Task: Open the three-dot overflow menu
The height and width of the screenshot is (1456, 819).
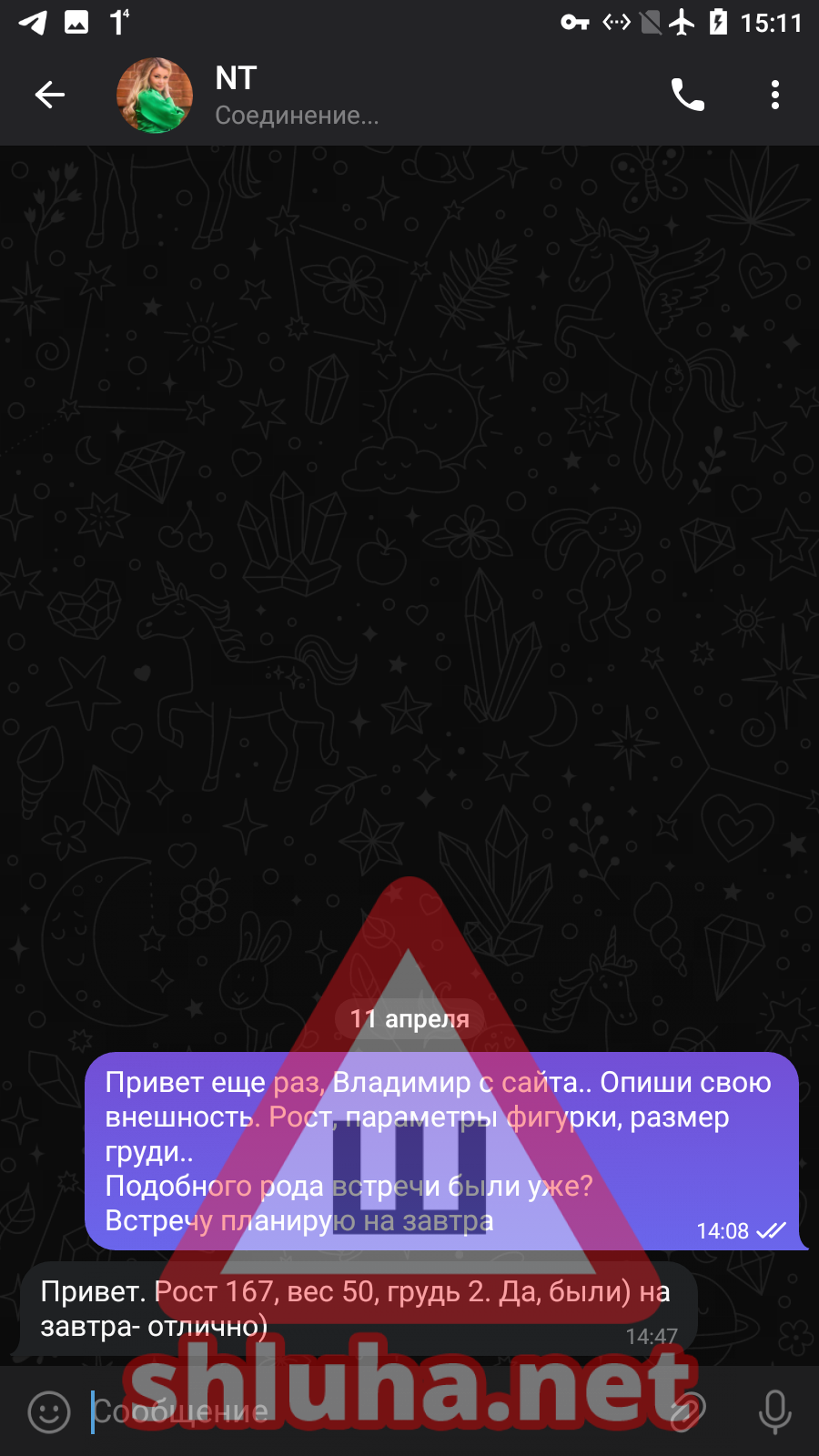Action: pyautogui.click(x=775, y=95)
